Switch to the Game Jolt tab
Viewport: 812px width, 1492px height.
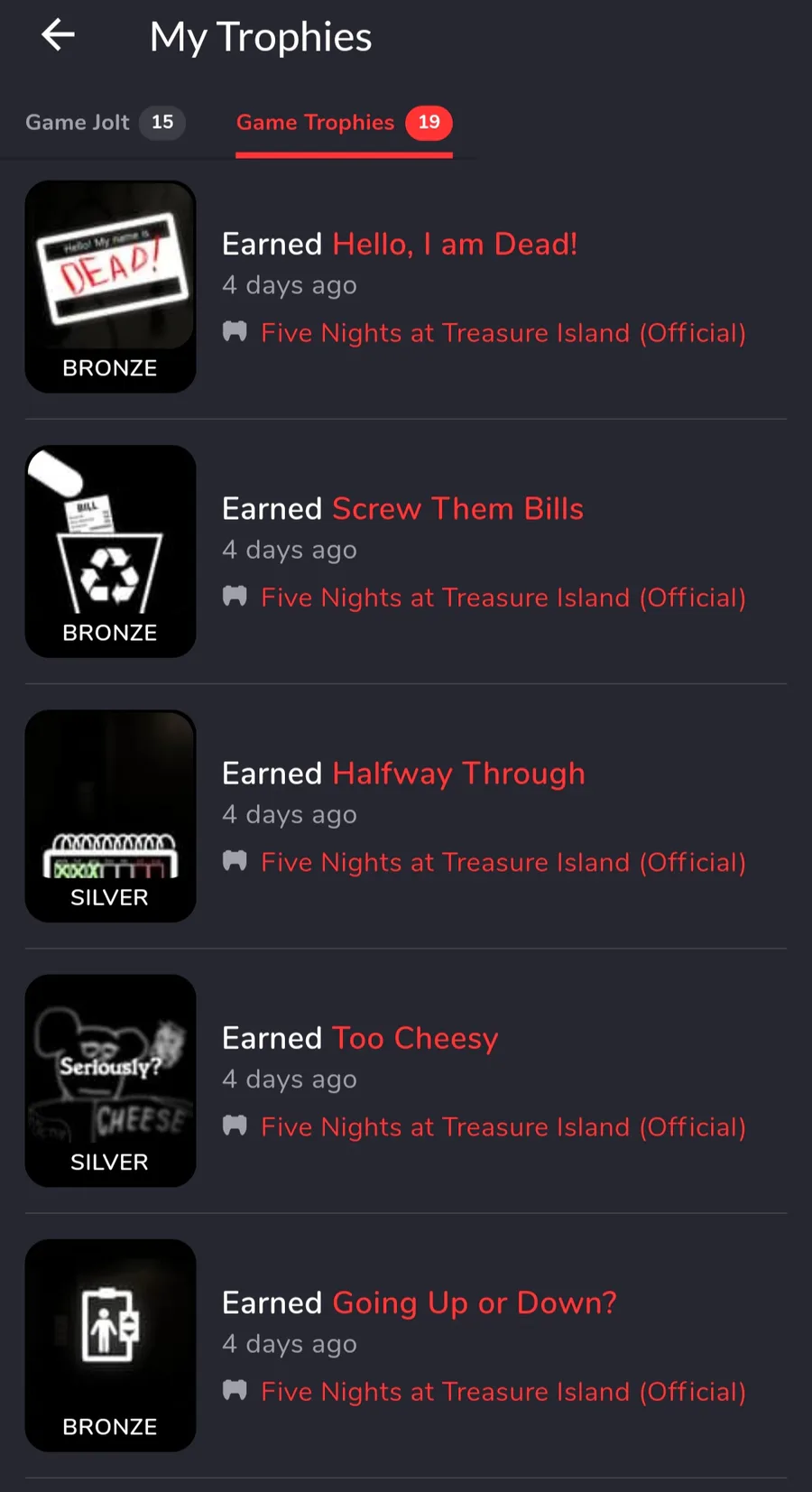point(104,123)
